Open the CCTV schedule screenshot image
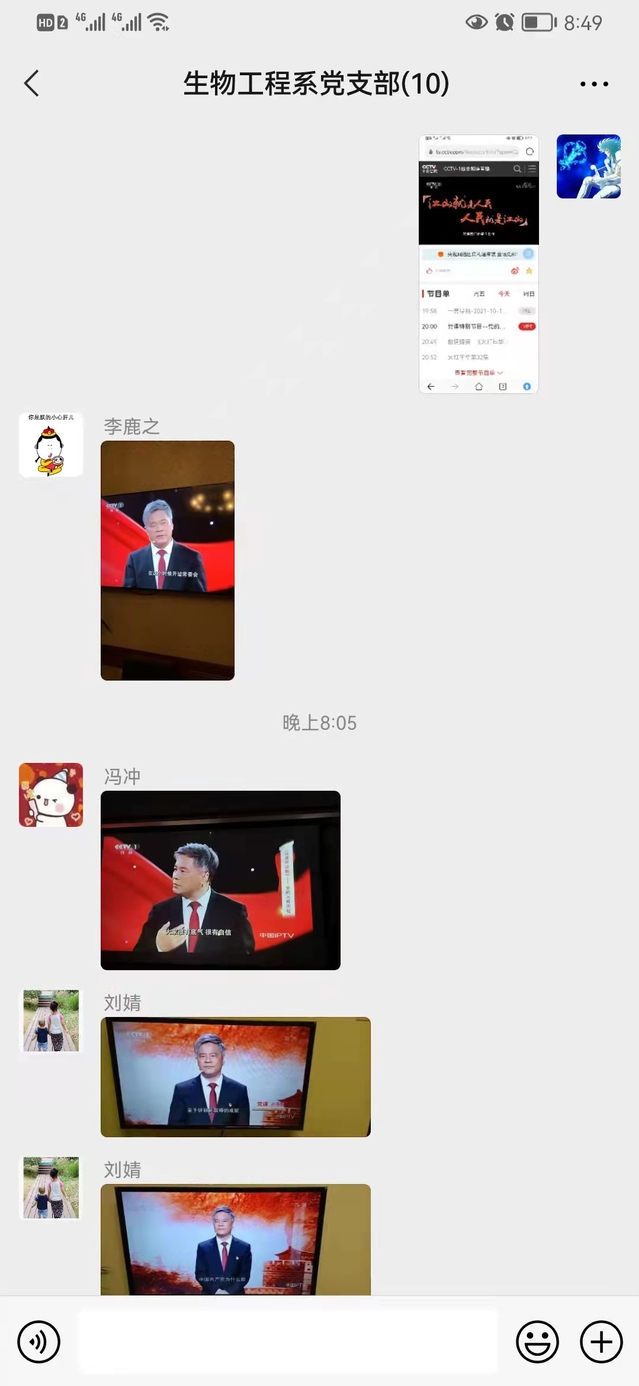The width and height of the screenshot is (639, 1386). [478, 264]
